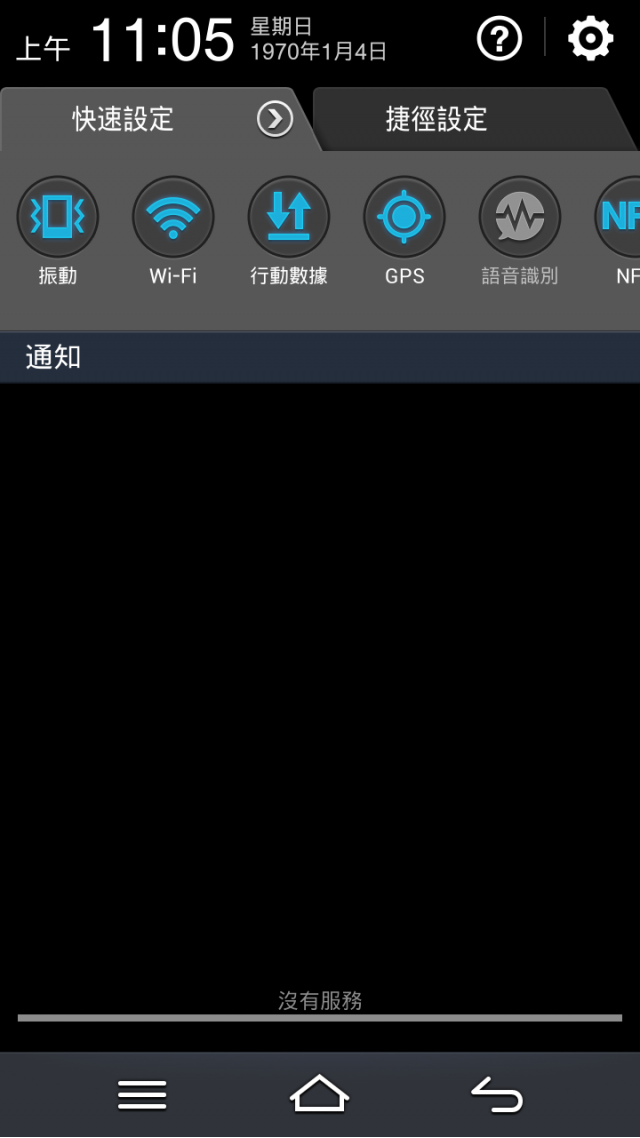Screen dimensions: 640x1138
Task: Toggle the NFC quick setting
Action: [618, 217]
